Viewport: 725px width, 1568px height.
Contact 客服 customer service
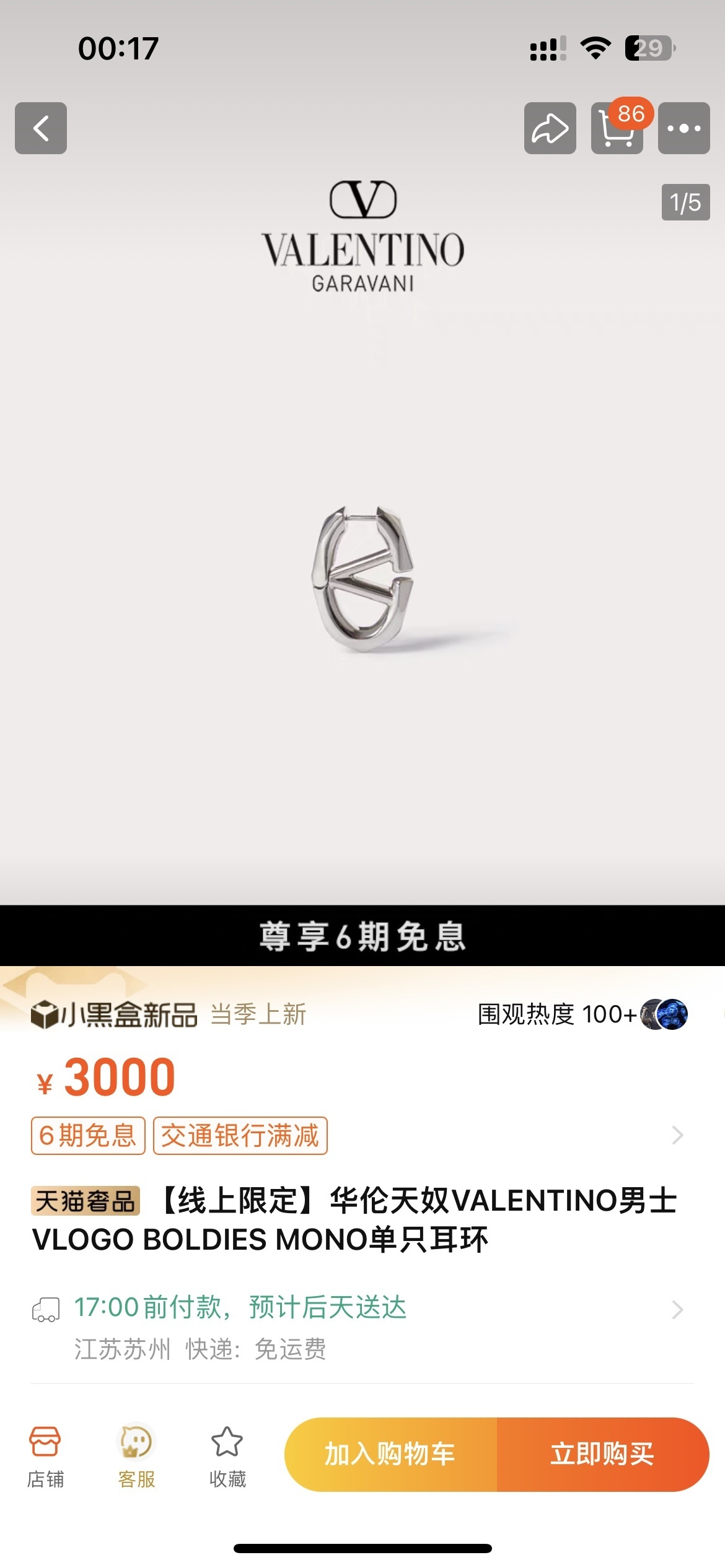pos(136,1456)
